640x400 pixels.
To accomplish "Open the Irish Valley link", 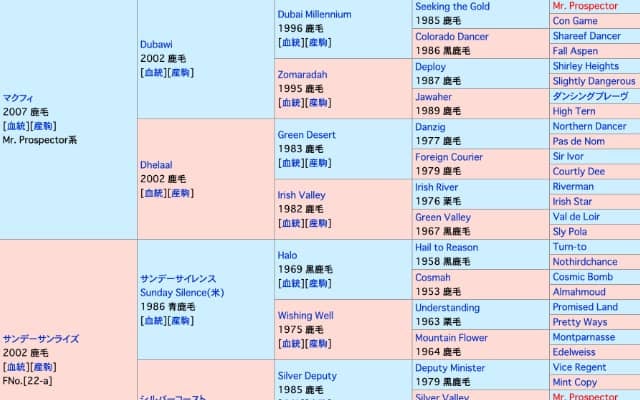I will pos(300,195).
